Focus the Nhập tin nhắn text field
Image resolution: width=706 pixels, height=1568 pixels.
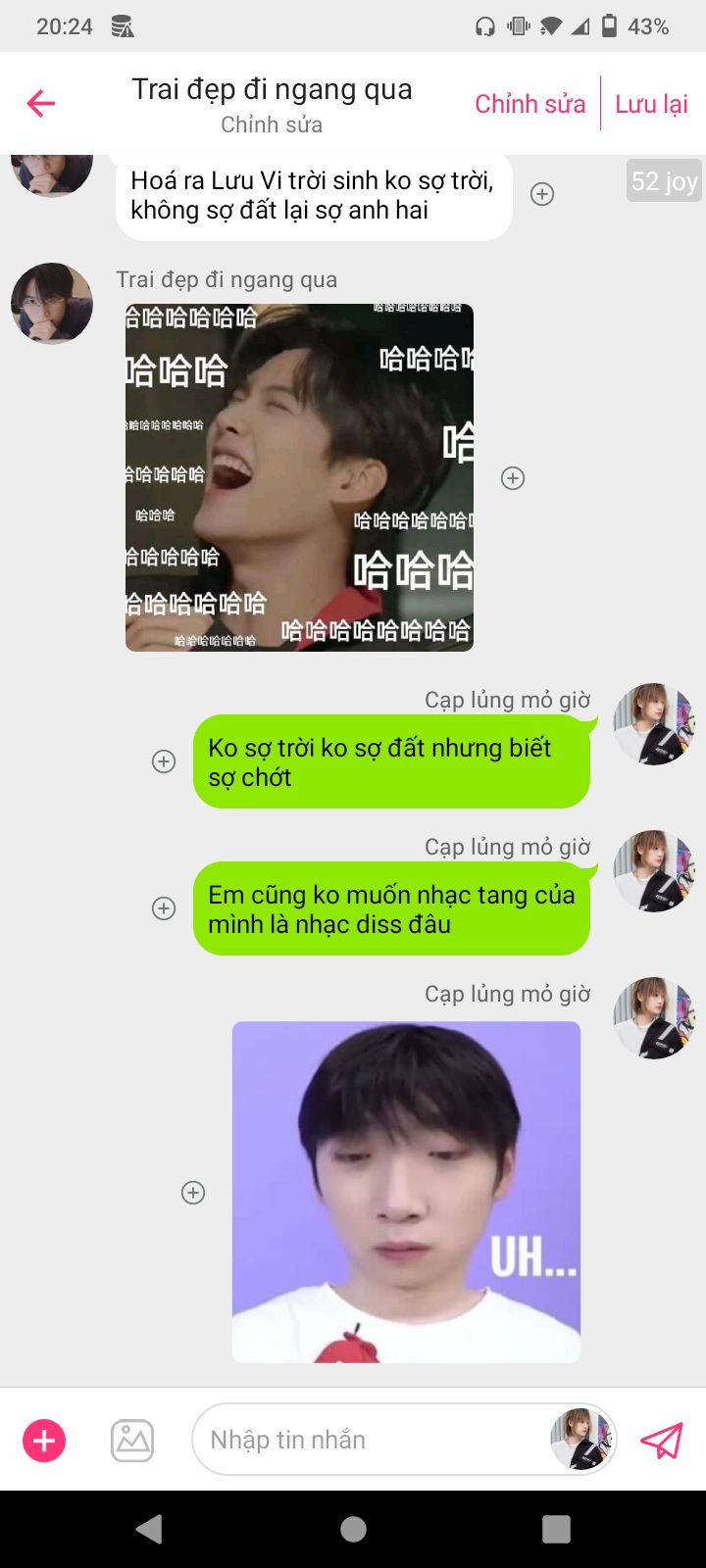[373, 1440]
